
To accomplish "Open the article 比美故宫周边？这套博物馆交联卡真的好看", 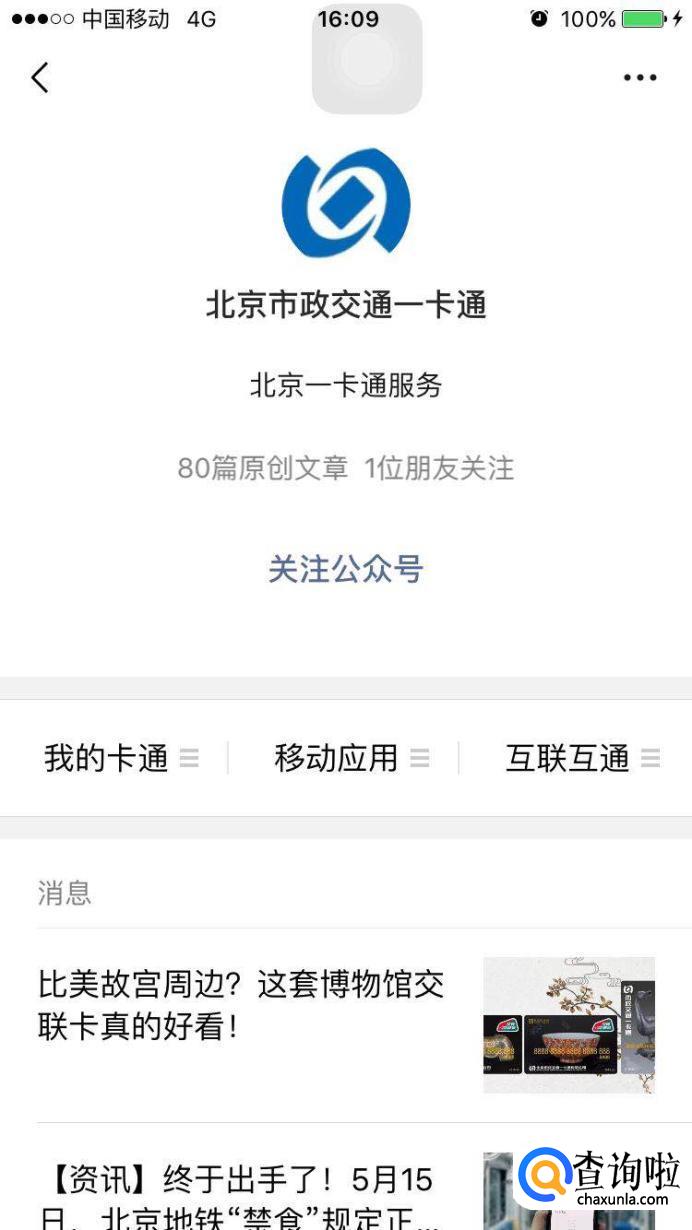I will (241, 1004).
